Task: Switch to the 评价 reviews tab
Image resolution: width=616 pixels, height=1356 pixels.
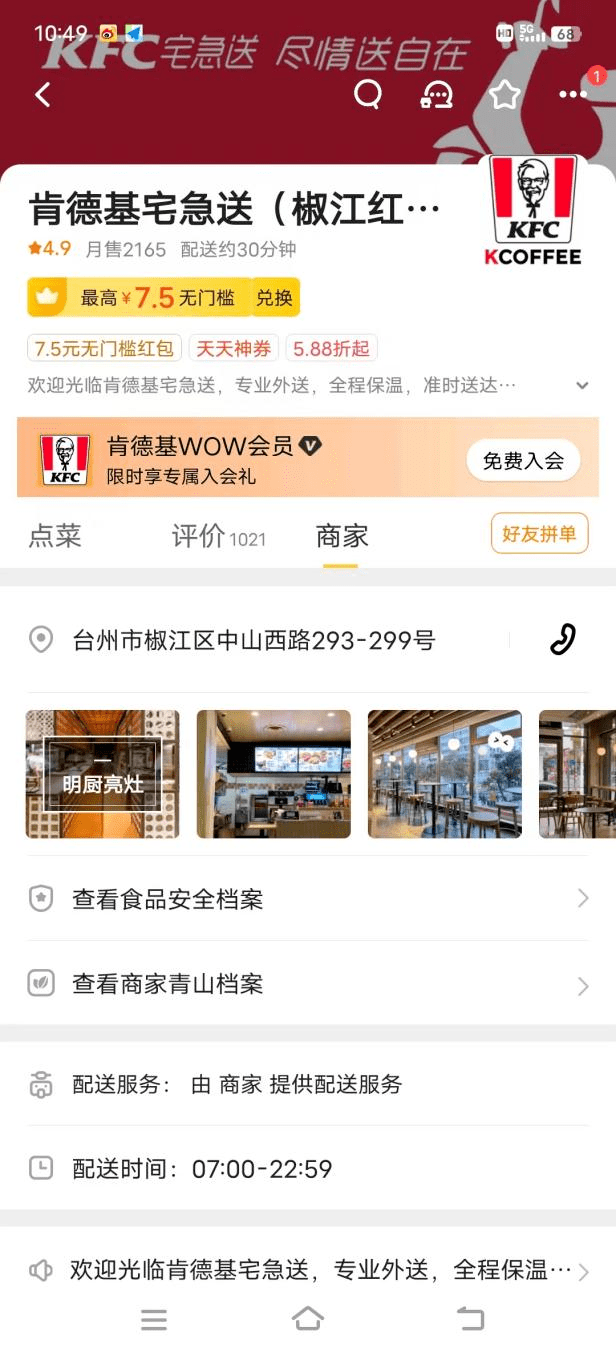Action: (218, 536)
